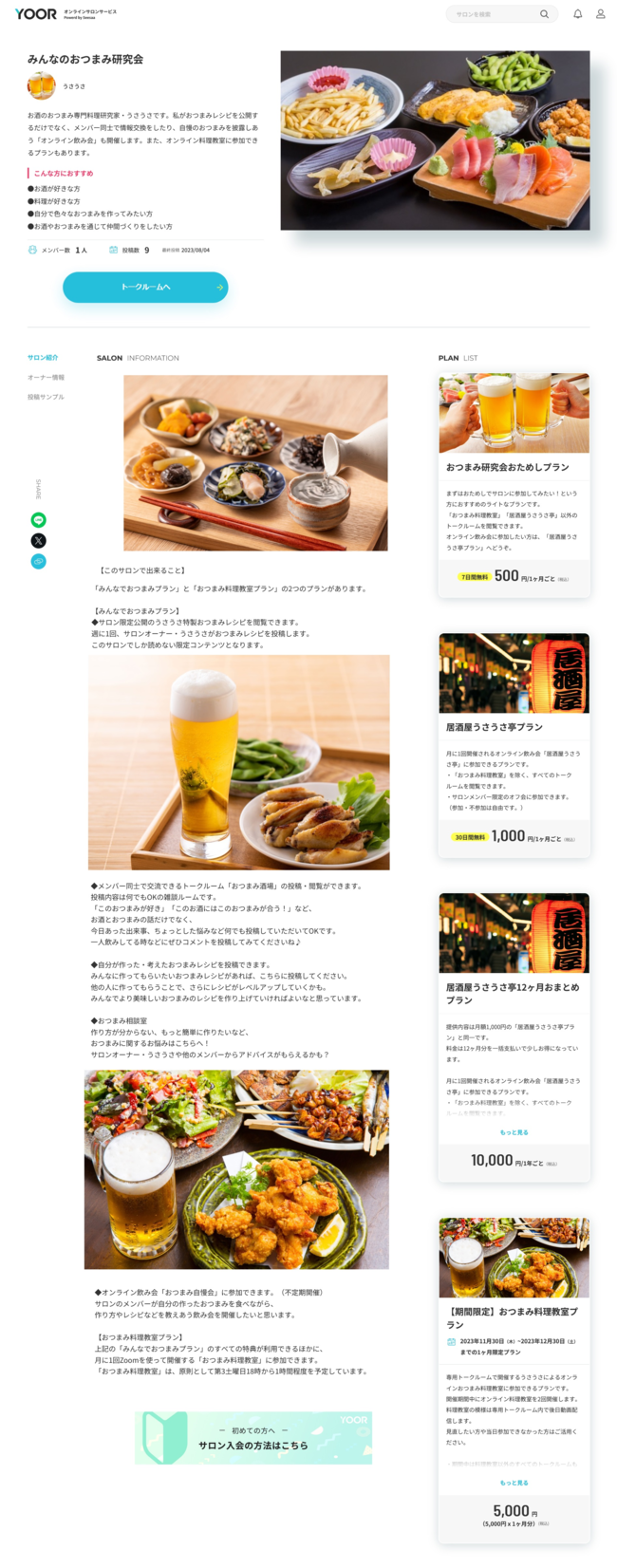Open the おつまみ研究会おためしプラン card
The width and height of the screenshot is (617, 1568).
(514, 485)
